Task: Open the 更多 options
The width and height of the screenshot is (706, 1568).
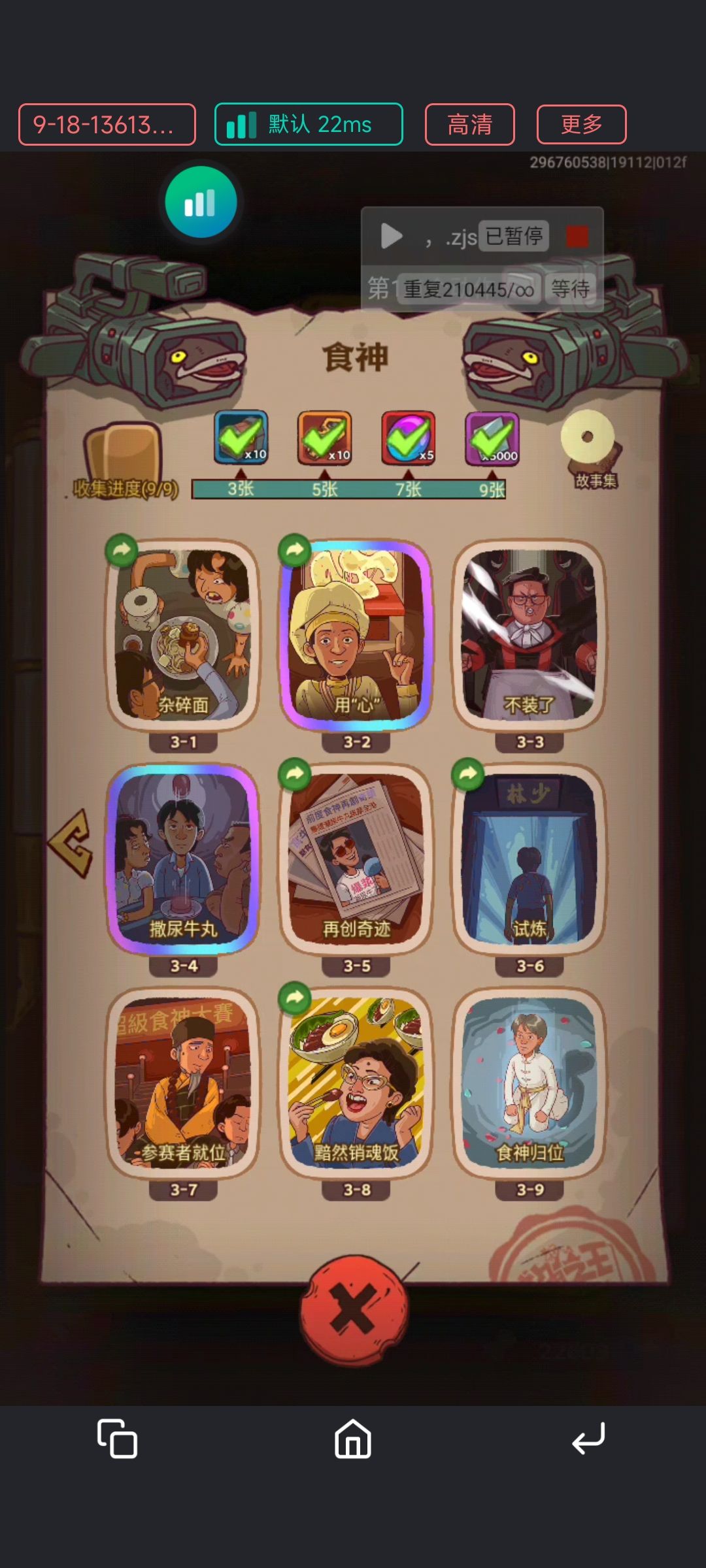Action: pos(581,124)
